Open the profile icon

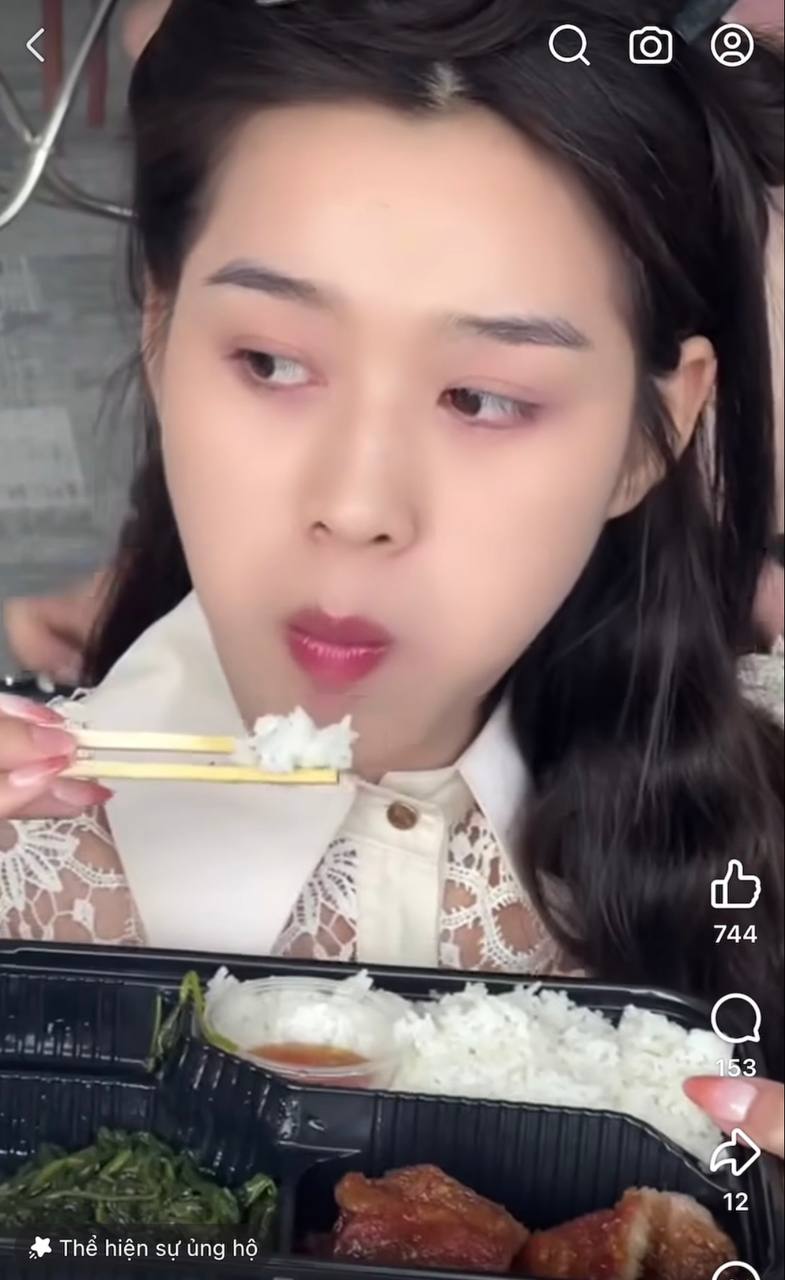pos(732,45)
